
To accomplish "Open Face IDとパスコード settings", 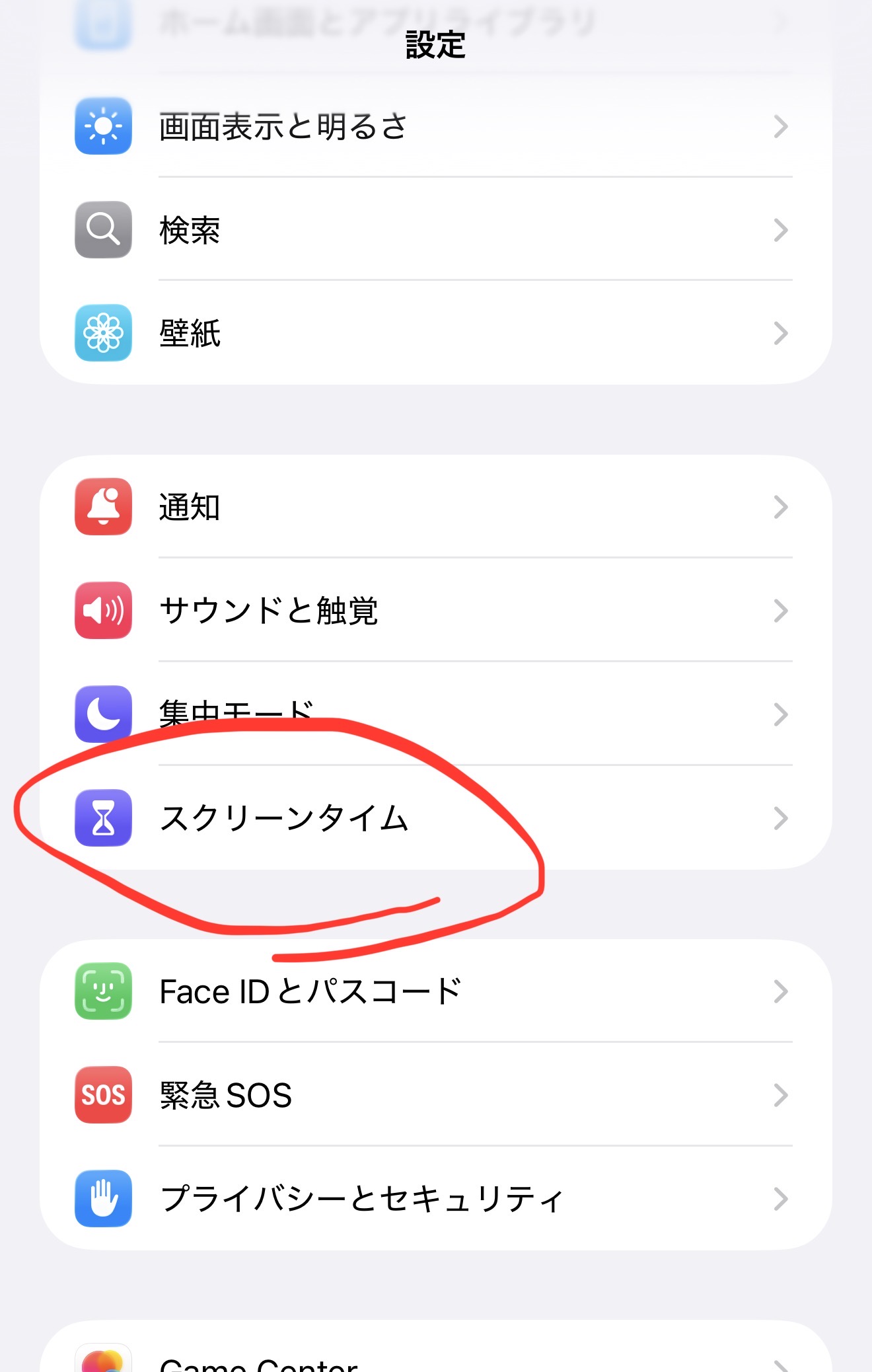I will [435, 991].
